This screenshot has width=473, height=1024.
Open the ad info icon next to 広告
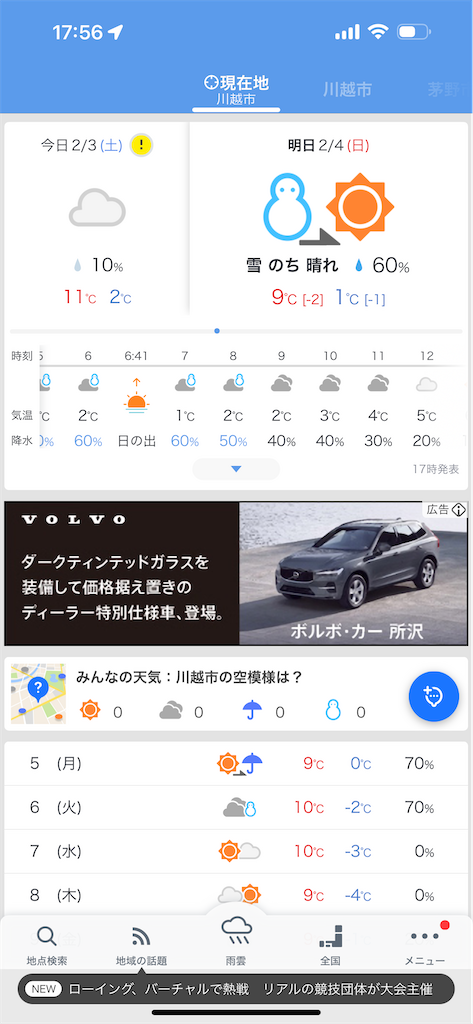(459, 509)
